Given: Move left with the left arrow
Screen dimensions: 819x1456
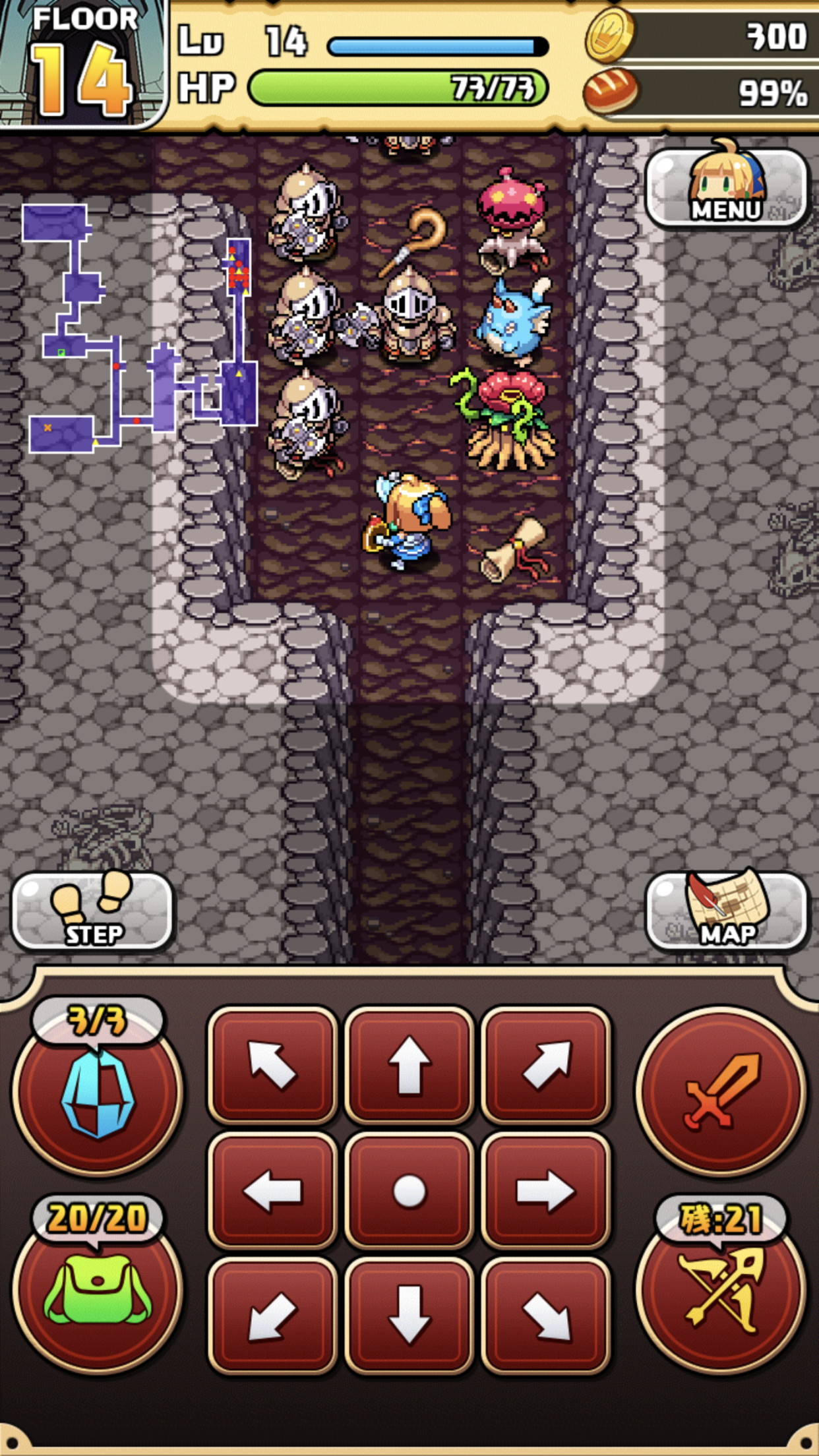Looking at the screenshot, I should (273, 1191).
